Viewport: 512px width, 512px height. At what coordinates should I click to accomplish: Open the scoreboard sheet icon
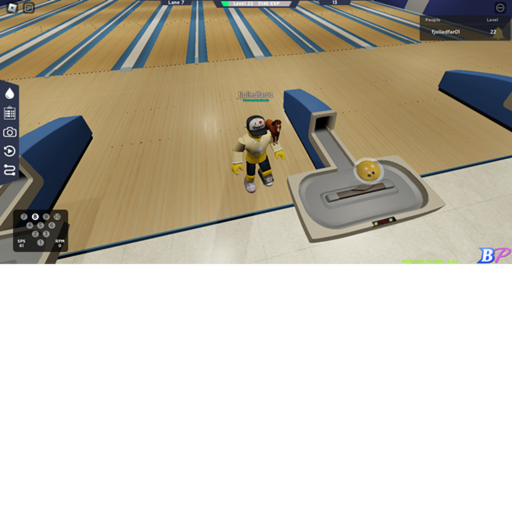click(10, 113)
